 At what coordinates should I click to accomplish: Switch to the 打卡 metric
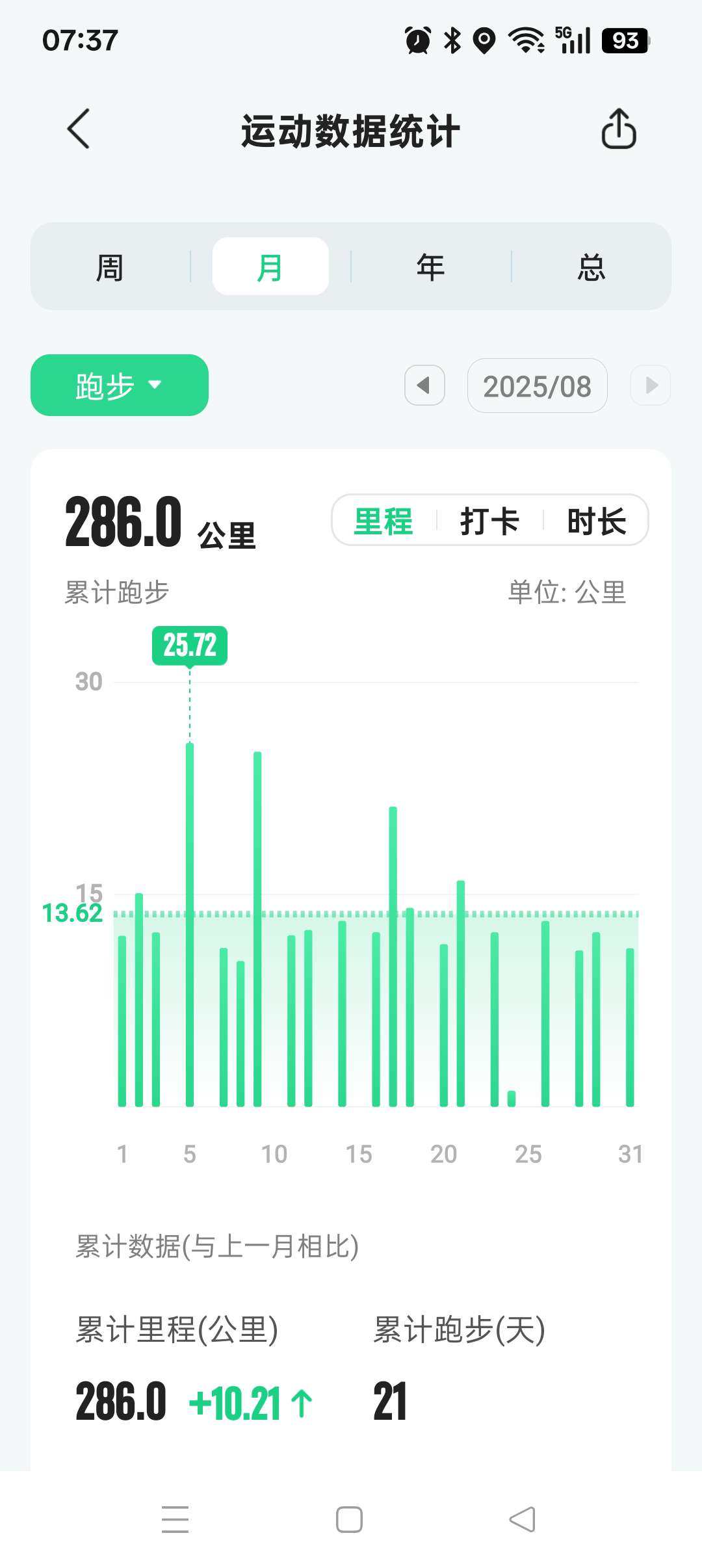[x=489, y=521]
